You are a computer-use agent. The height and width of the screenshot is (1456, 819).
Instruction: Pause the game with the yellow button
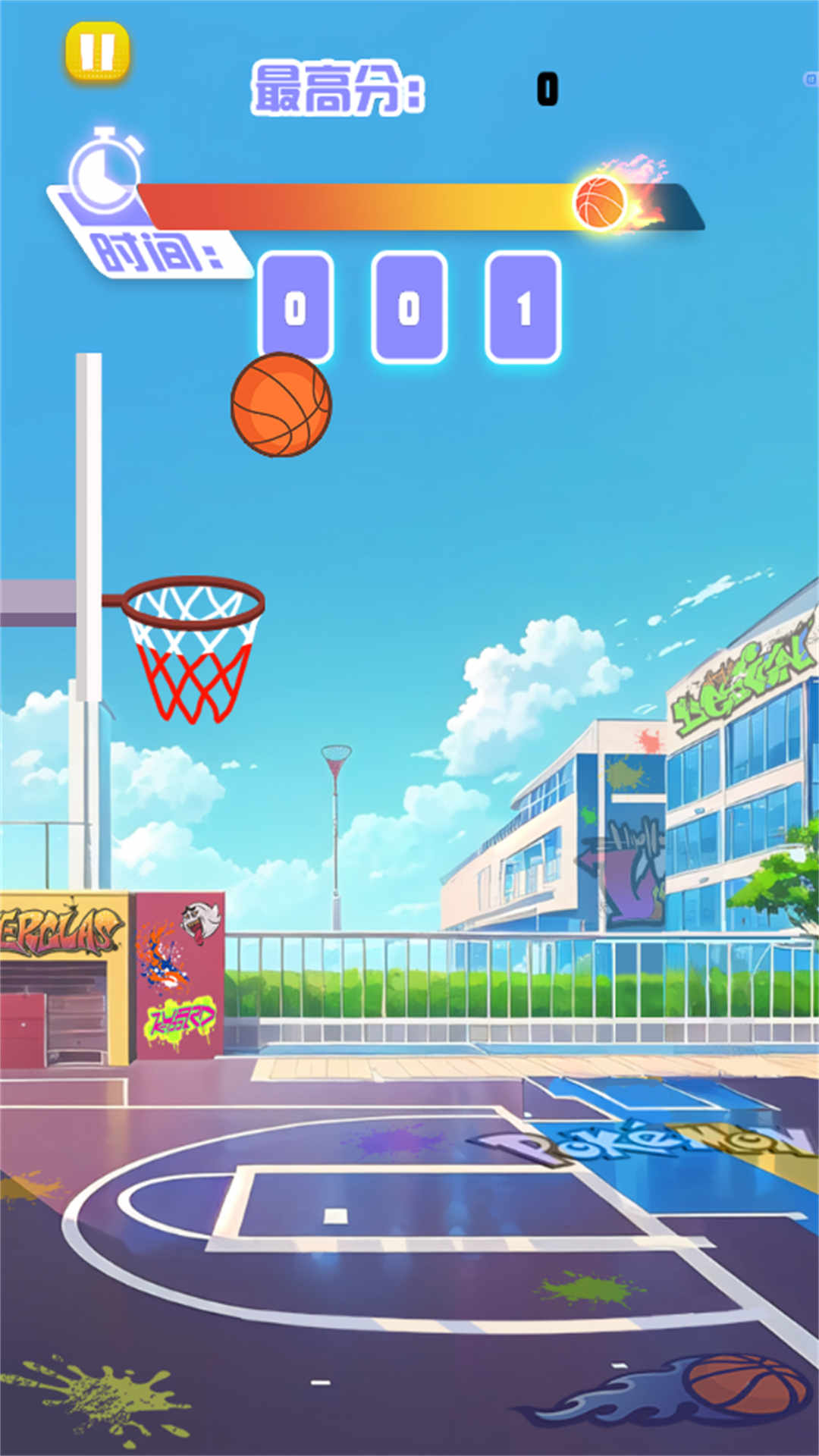coord(97,52)
